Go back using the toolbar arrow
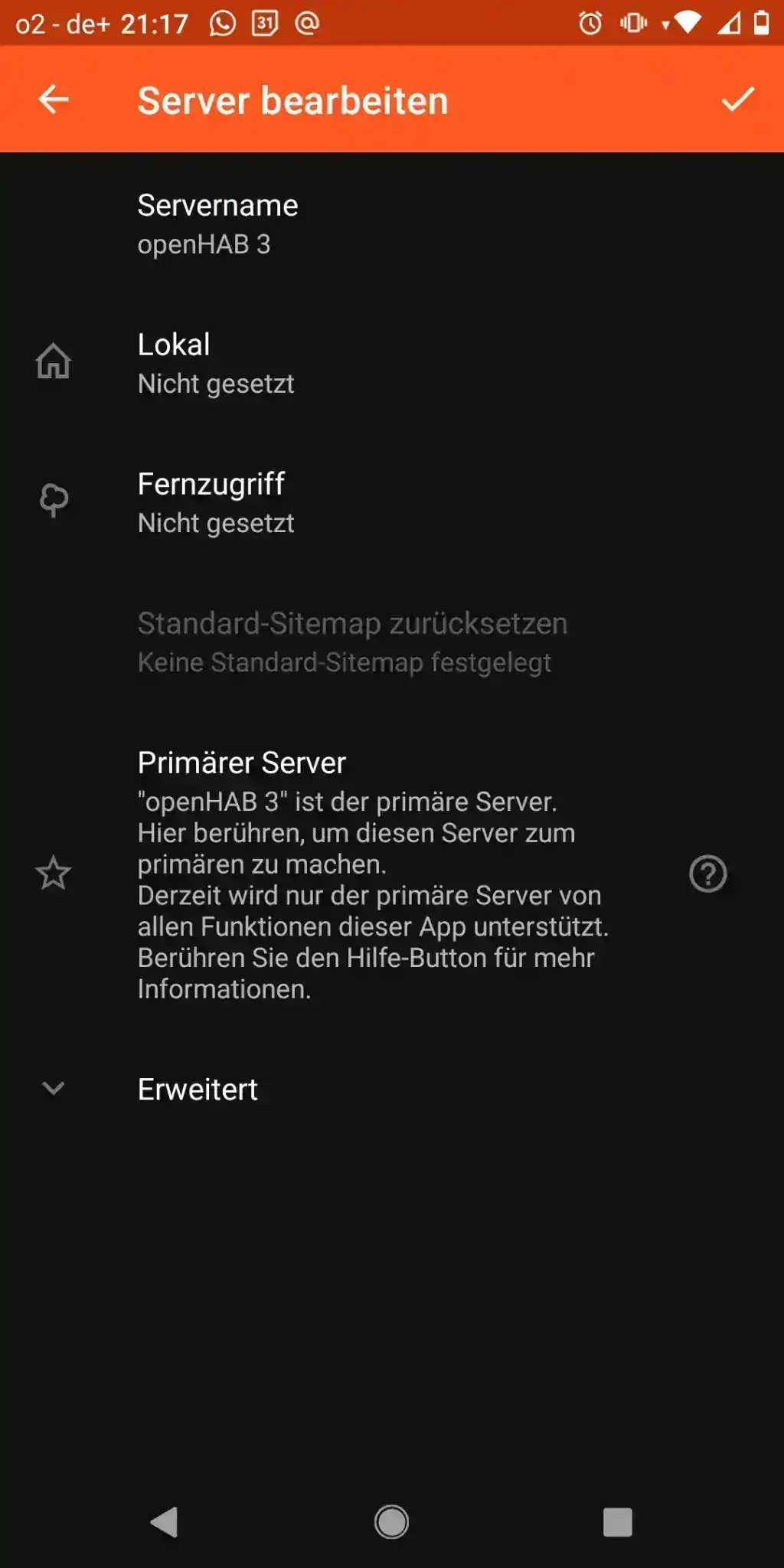The image size is (784, 1568). tap(54, 100)
